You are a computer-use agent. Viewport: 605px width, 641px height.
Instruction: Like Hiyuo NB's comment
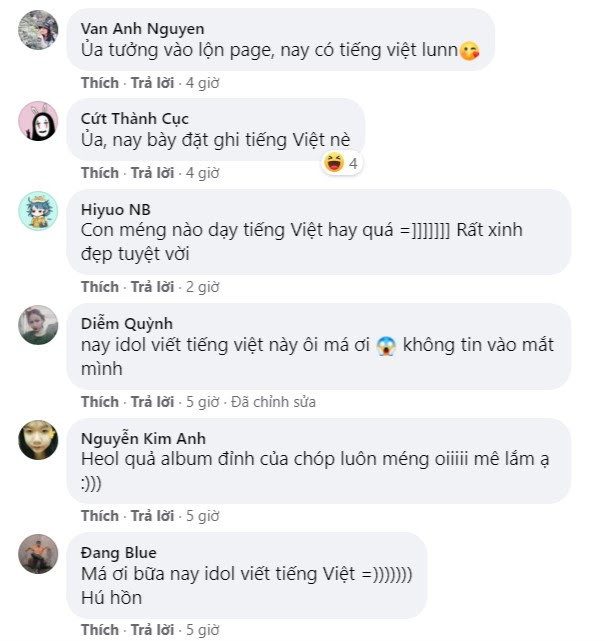tap(99, 287)
